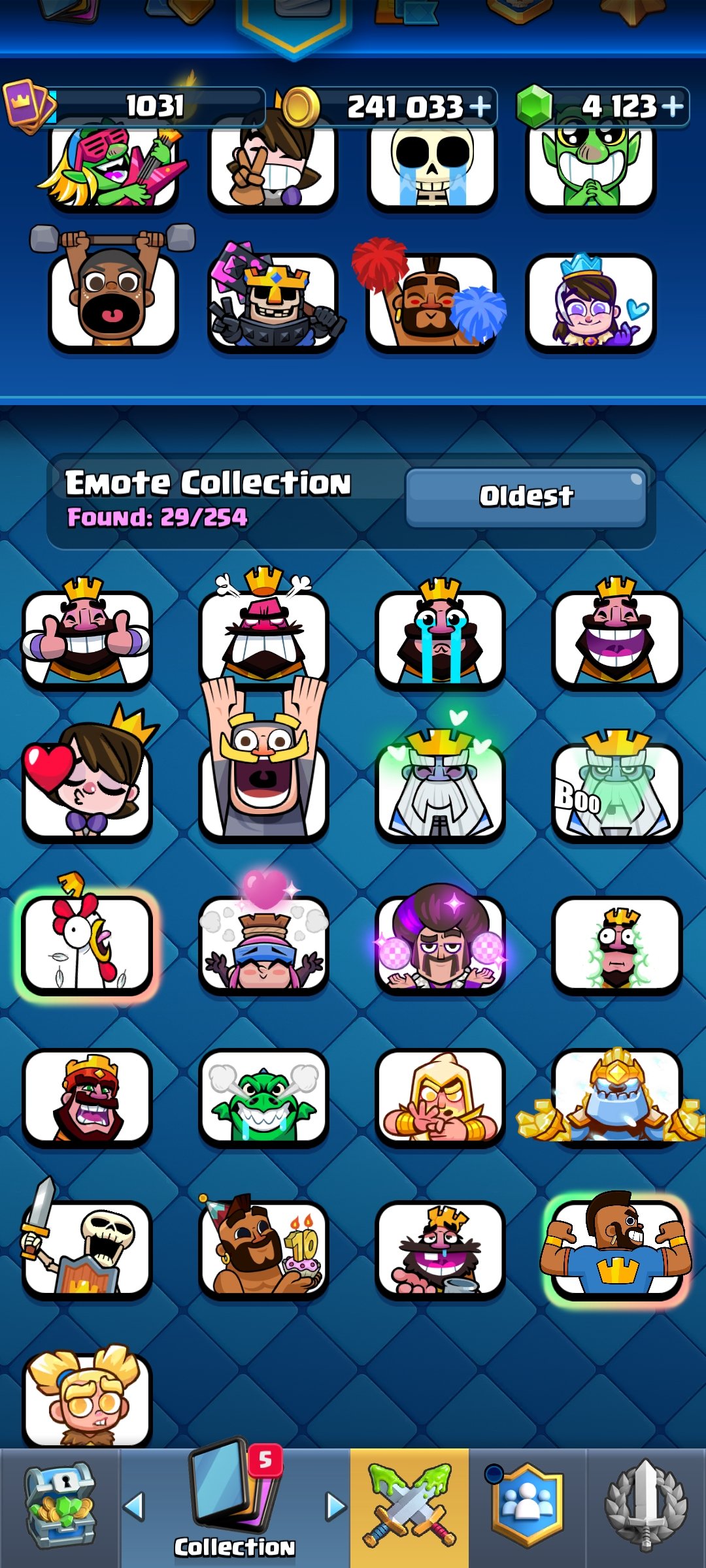The image size is (706, 1568).
Task: Change the Oldest sort order button
Action: coord(526,497)
